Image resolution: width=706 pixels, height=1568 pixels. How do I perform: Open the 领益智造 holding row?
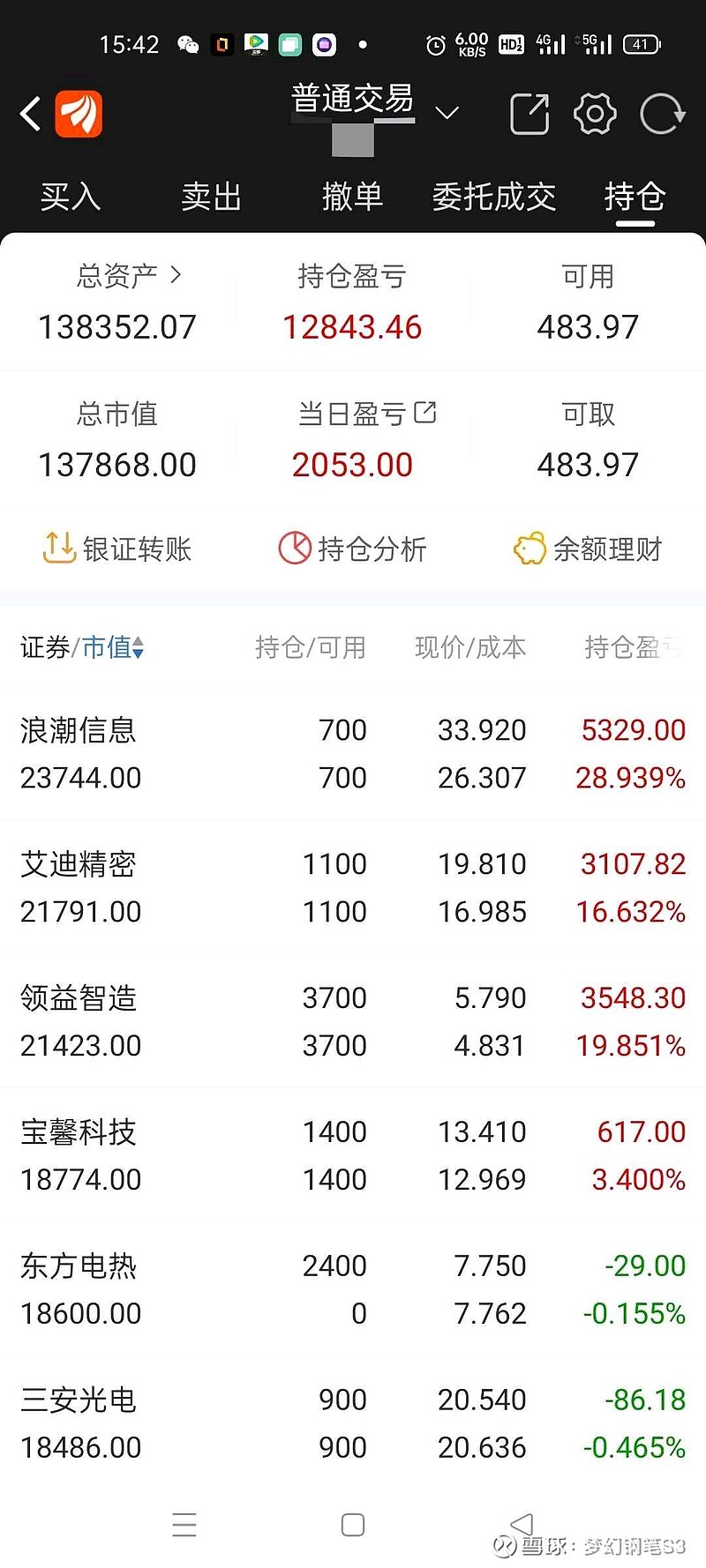tap(353, 1021)
